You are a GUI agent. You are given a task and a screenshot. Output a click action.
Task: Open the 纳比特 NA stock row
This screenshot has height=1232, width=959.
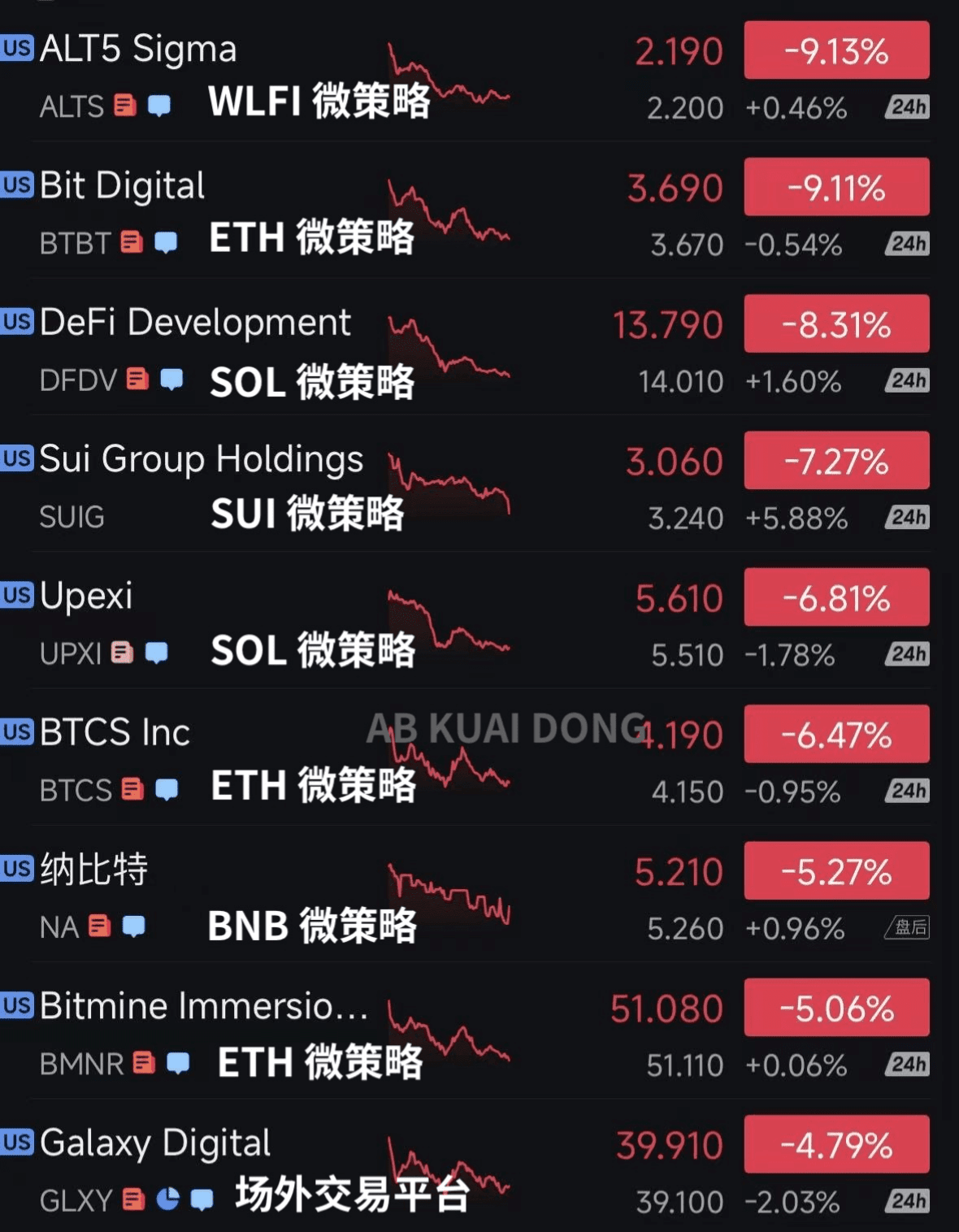point(93,870)
